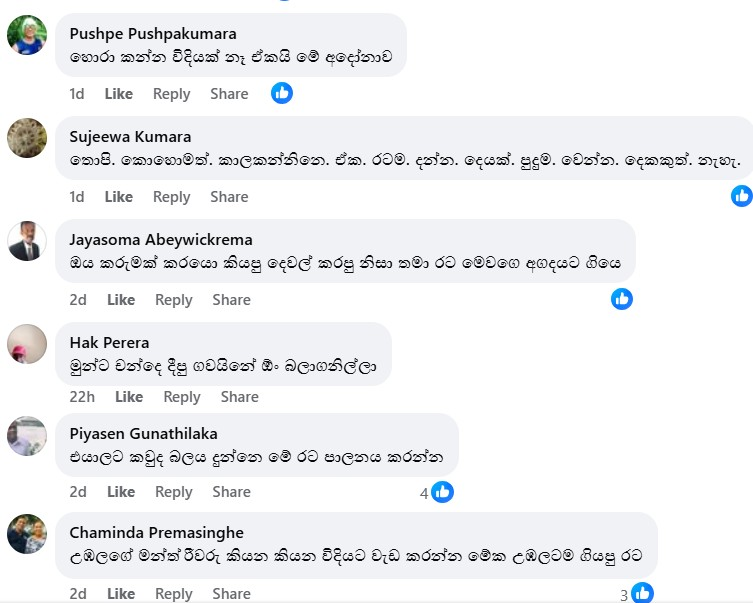Reply to Pushpe Pushpakumara's comment
This screenshot has height=603, width=753.
click(171, 94)
